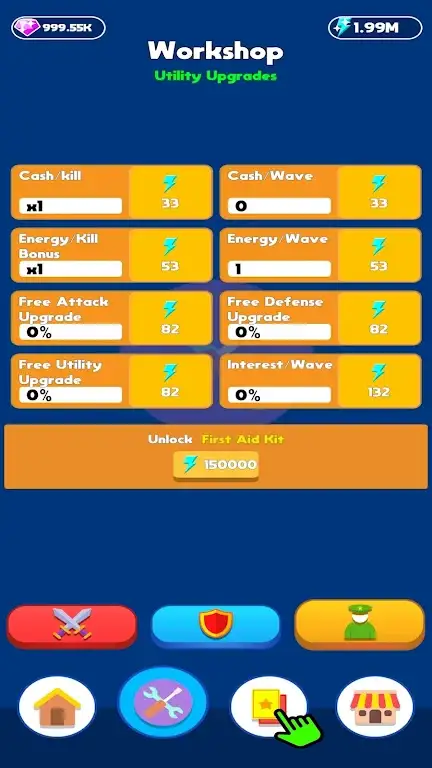Unlock First Aid Kit for 150000
This screenshot has height=768, width=432.
click(x=216, y=465)
